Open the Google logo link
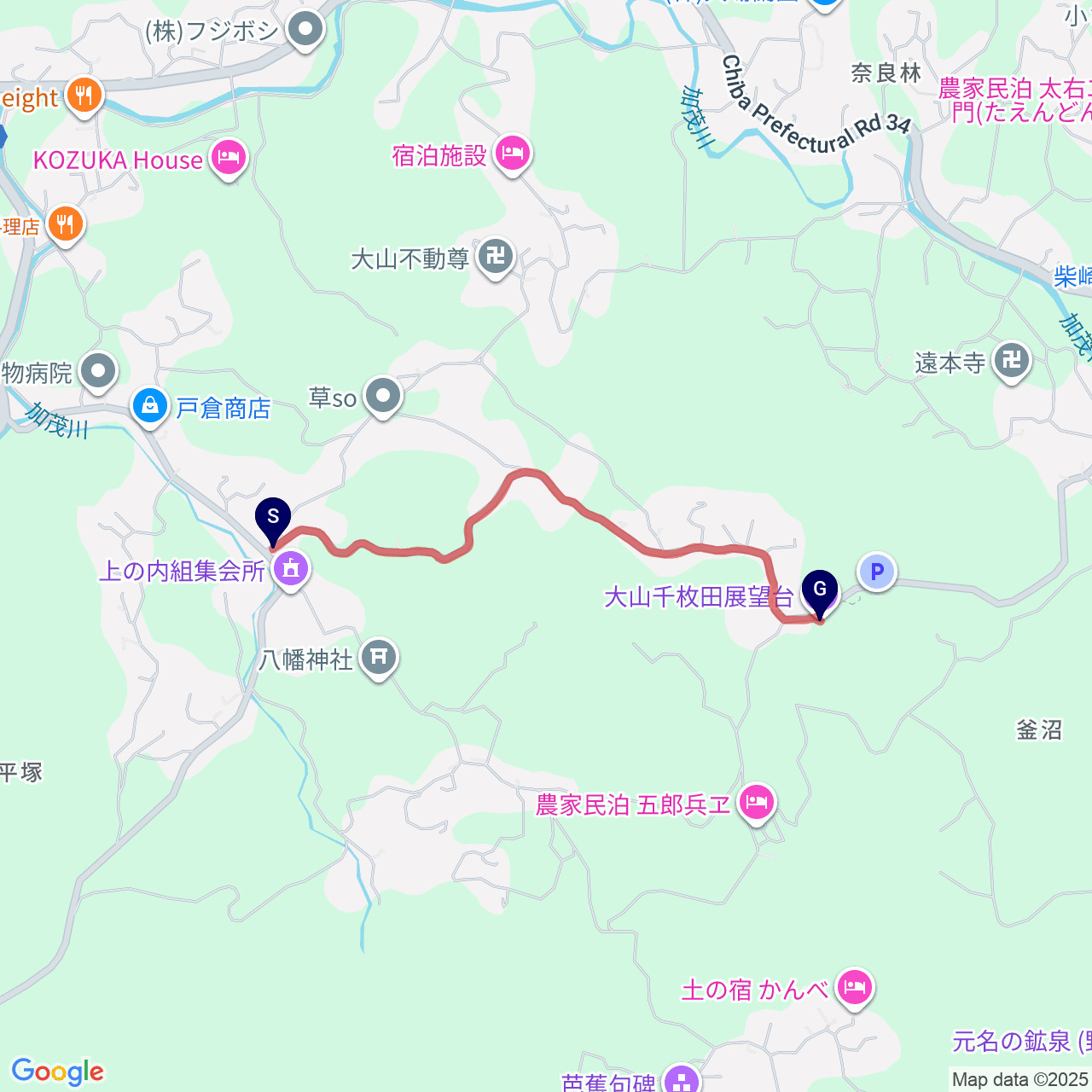Screen dimensions: 1092x1092 pyautogui.click(x=58, y=1072)
